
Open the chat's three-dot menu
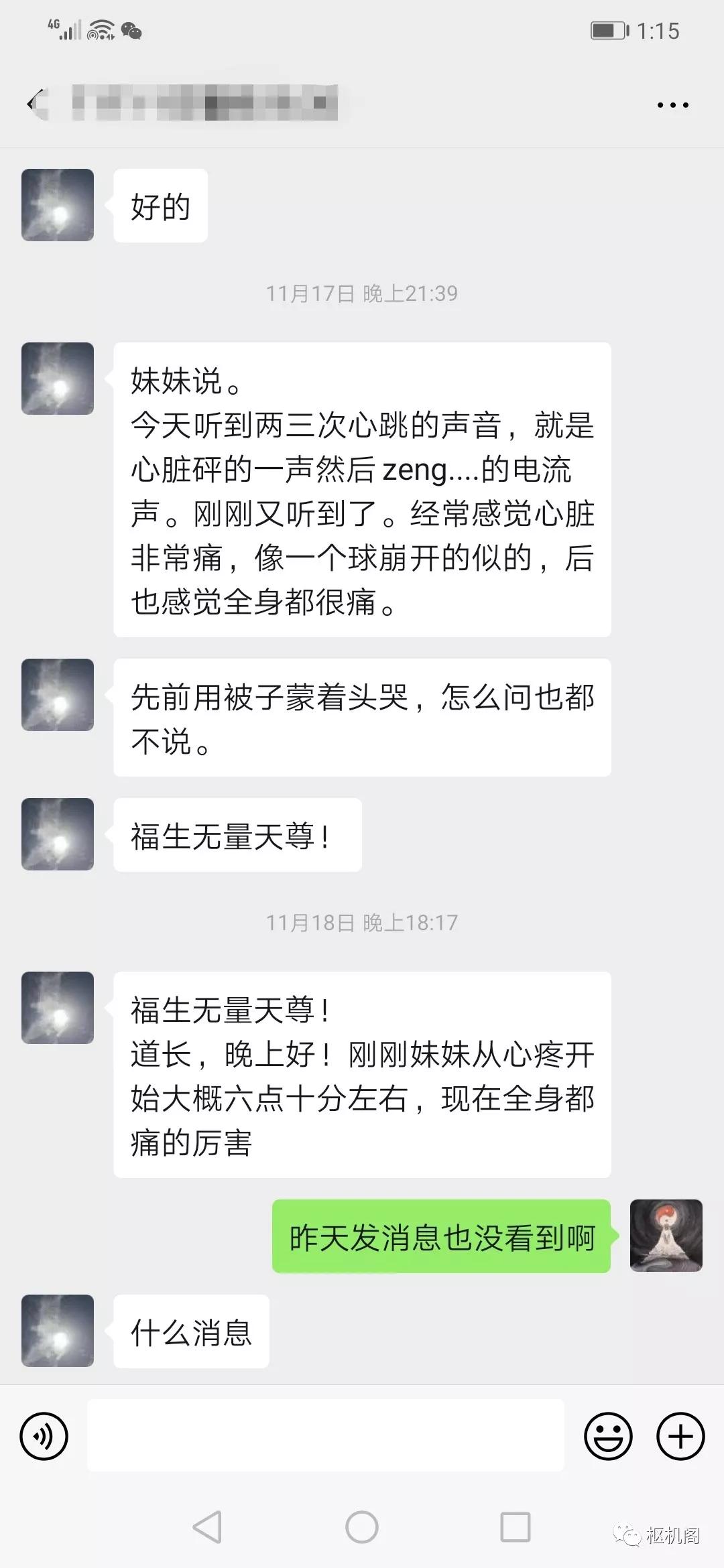pyautogui.click(x=672, y=105)
